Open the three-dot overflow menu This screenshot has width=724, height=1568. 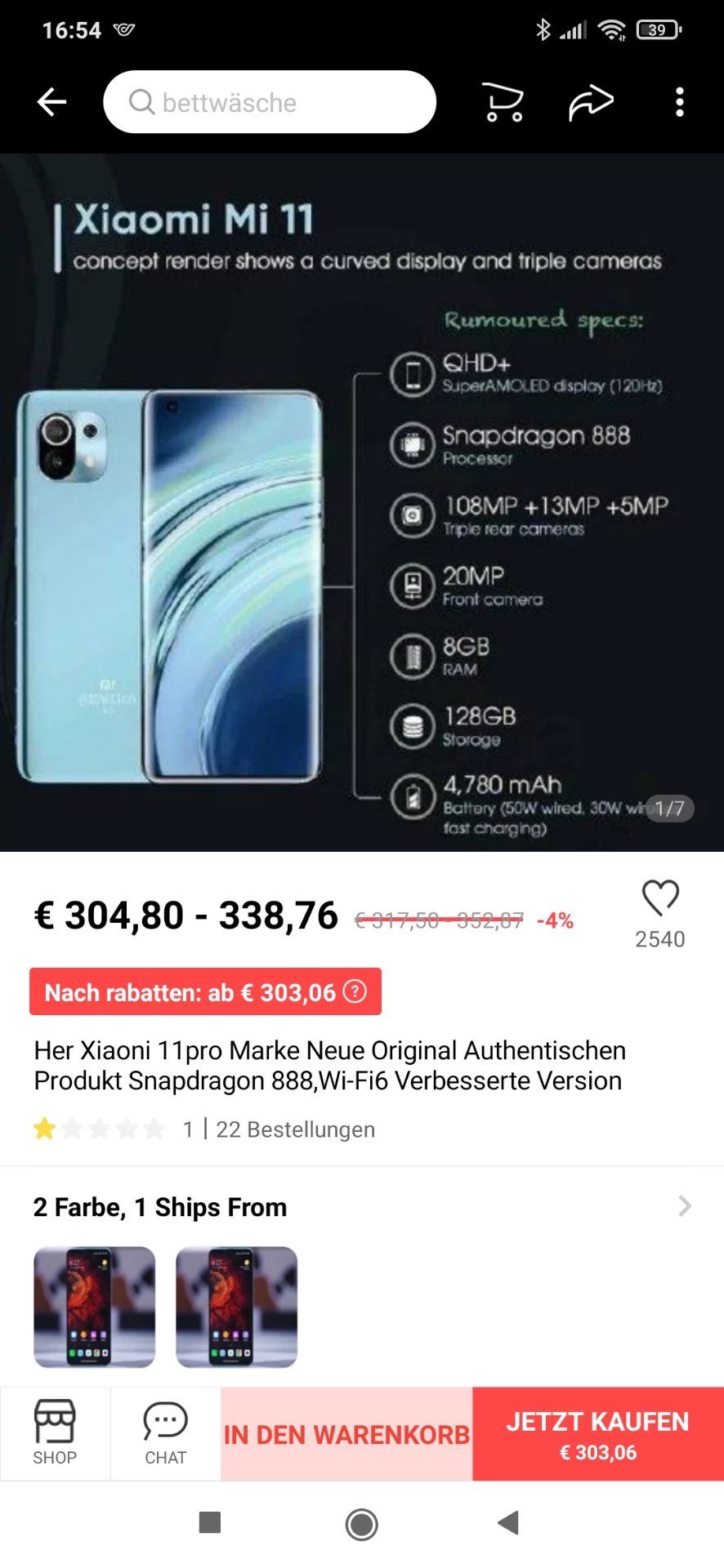(679, 102)
